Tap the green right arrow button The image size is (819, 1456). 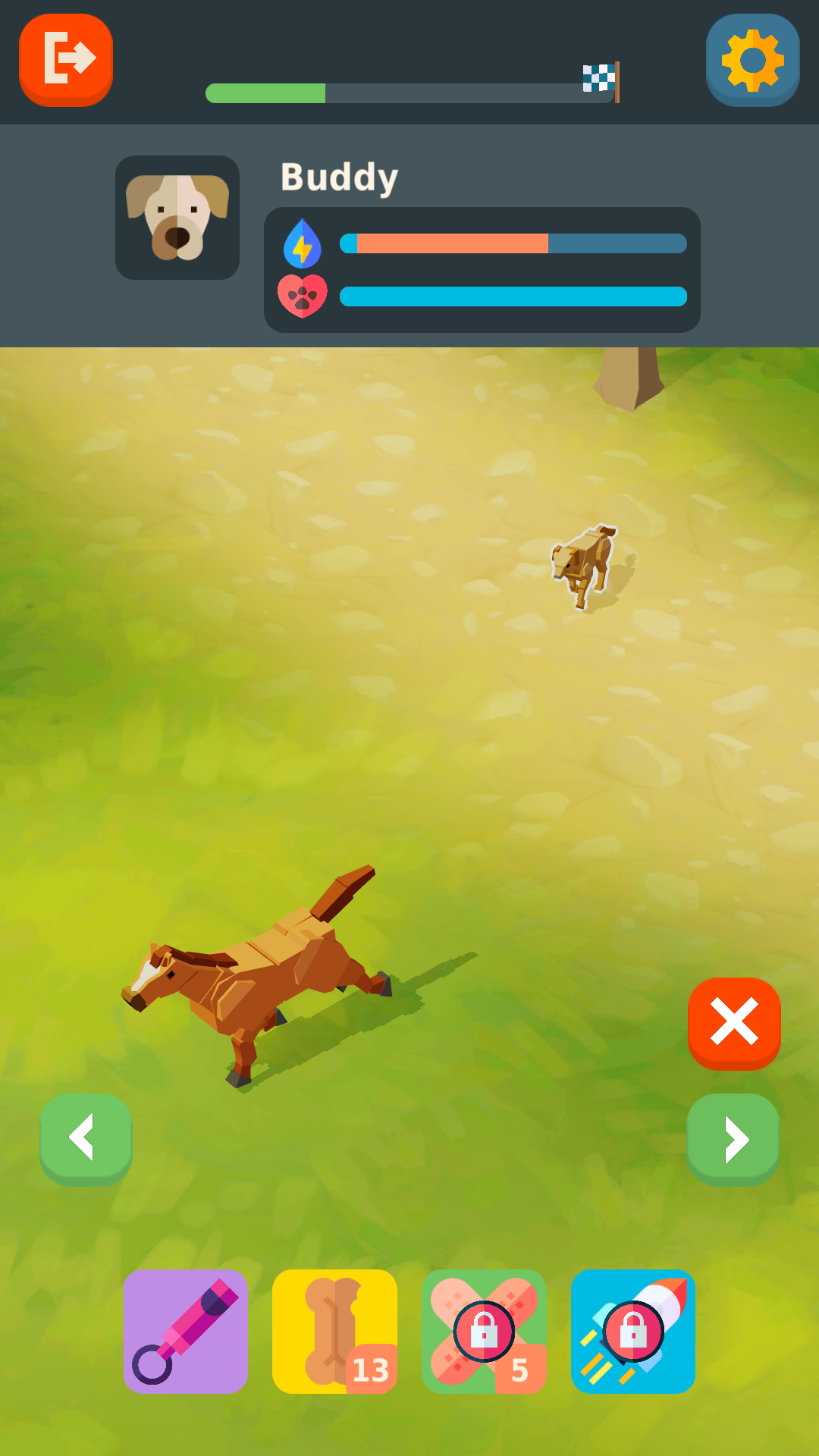[x=733, y=1139]
